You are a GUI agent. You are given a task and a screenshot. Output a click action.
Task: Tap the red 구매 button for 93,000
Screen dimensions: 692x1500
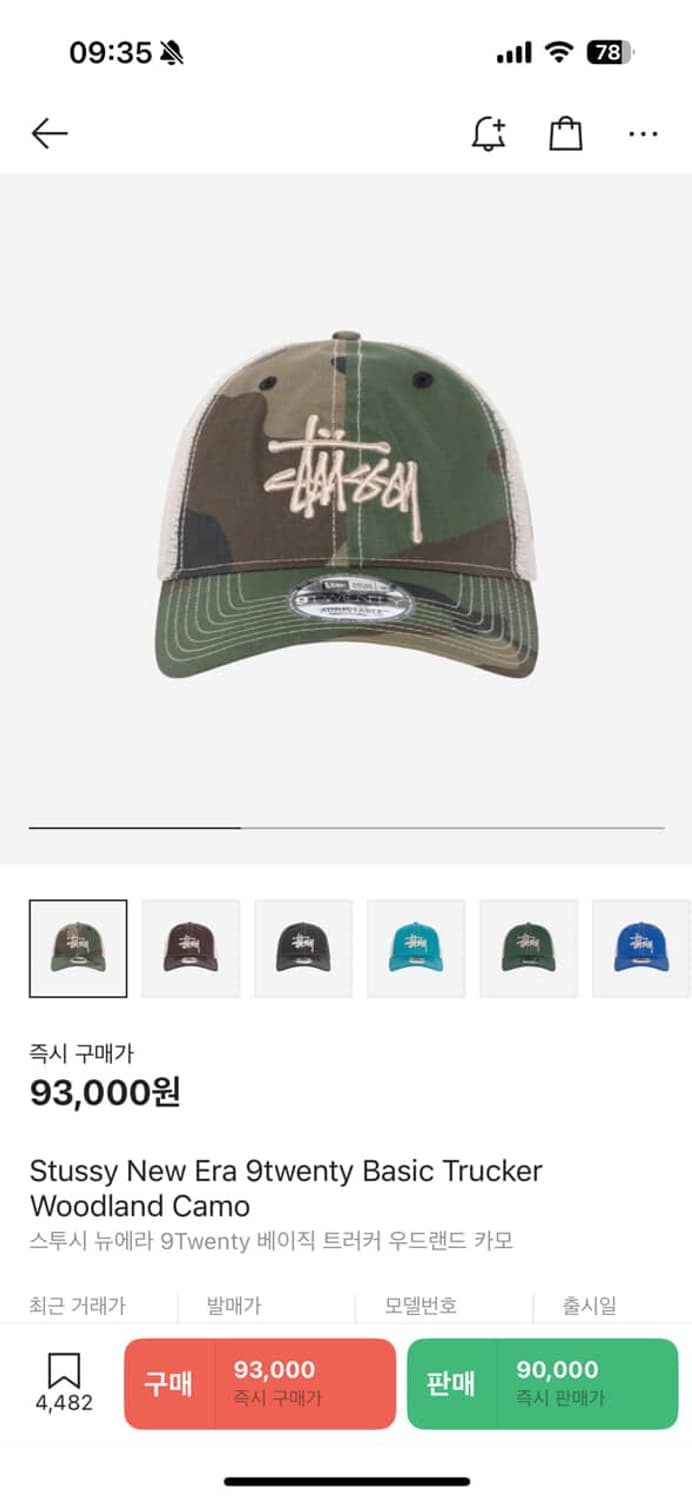260,1383
